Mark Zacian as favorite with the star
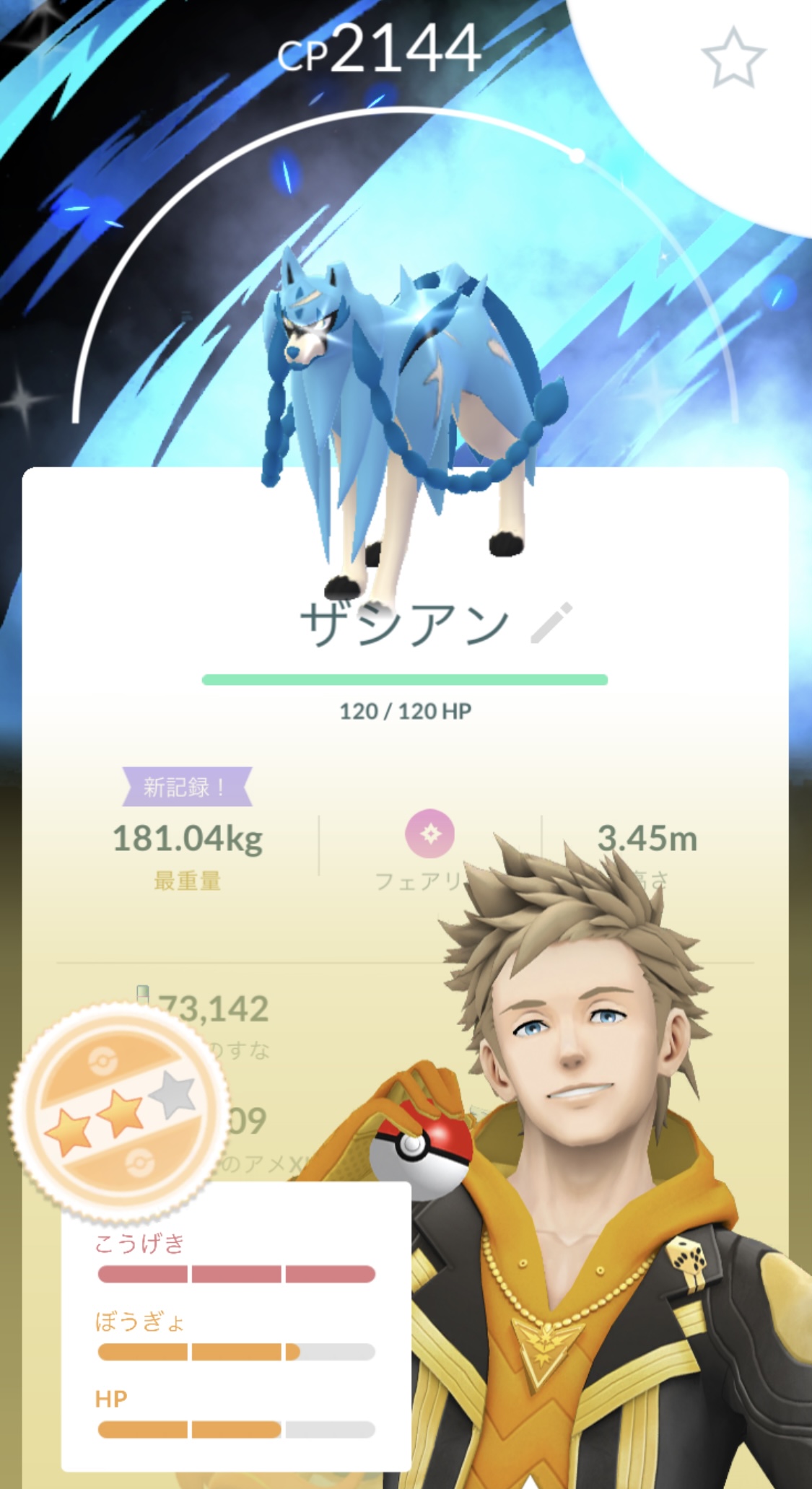The height and width of the screenshot is (1489, 812). (x=733, y=59)
